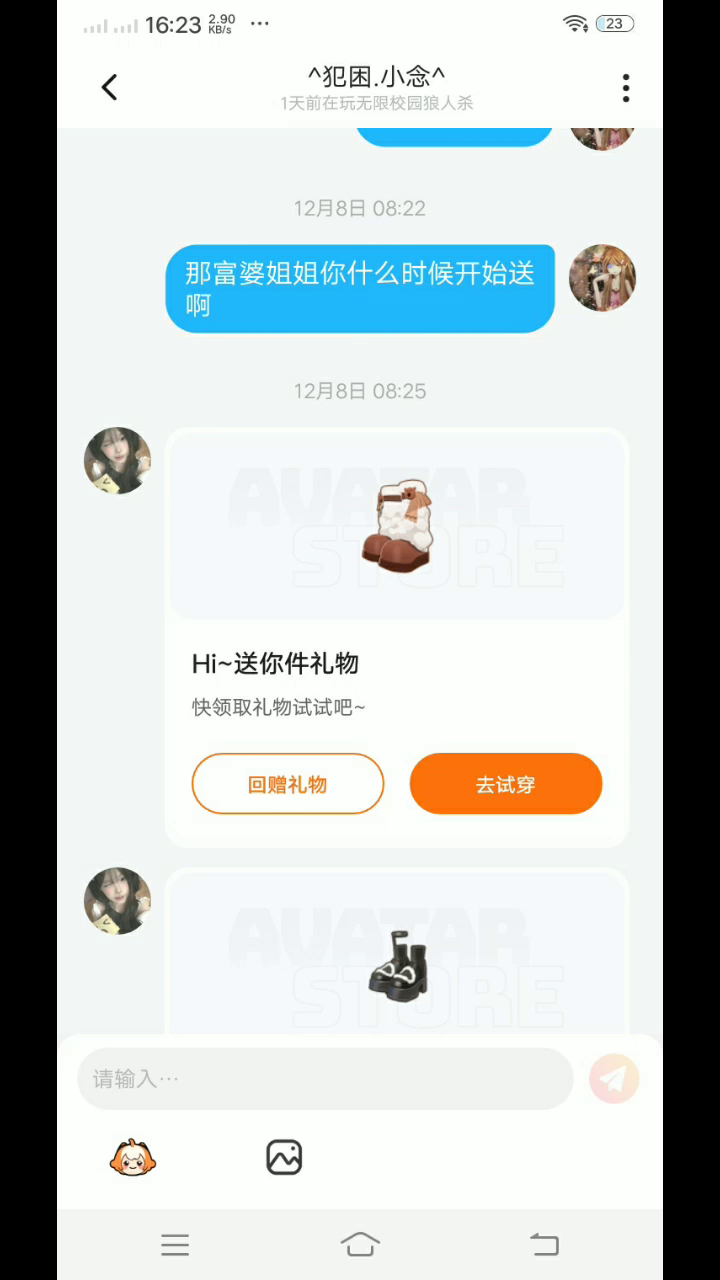Send the message with paper plane
The width and height of the screenshot is (720, 1280).
click(614, 1079)
